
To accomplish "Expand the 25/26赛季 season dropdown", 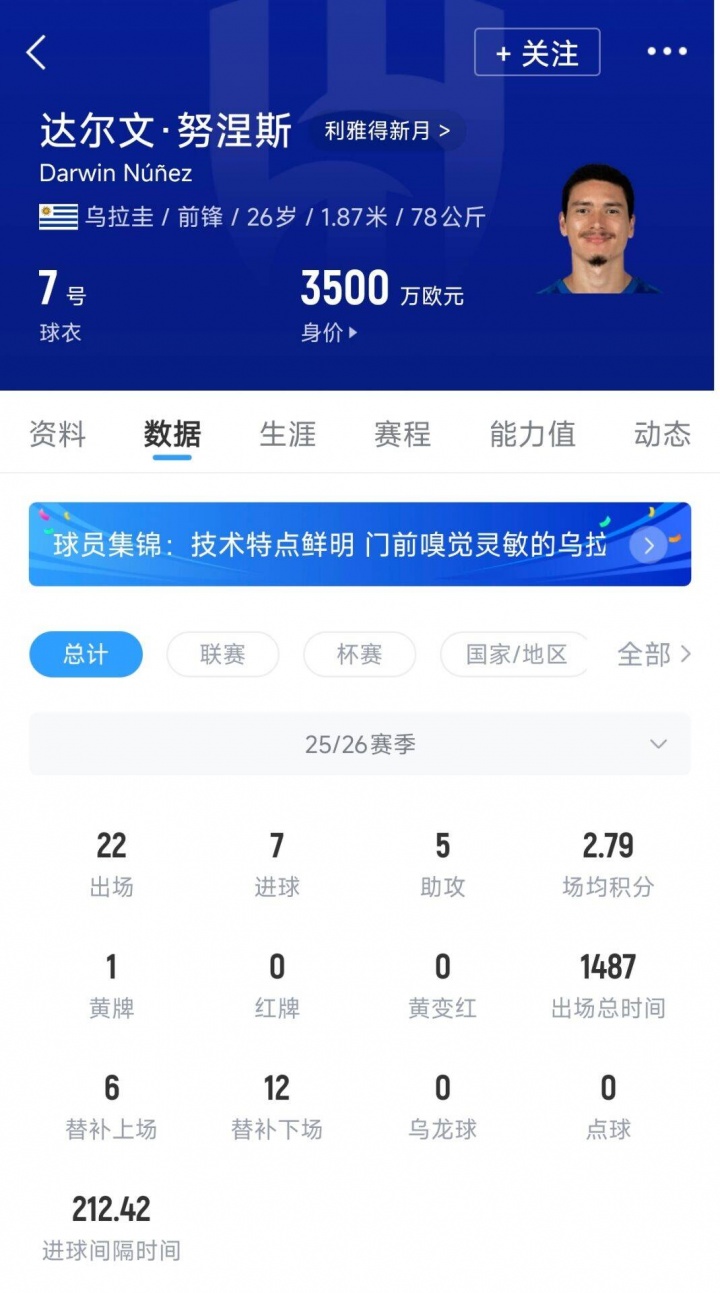I will pos(360,744).
